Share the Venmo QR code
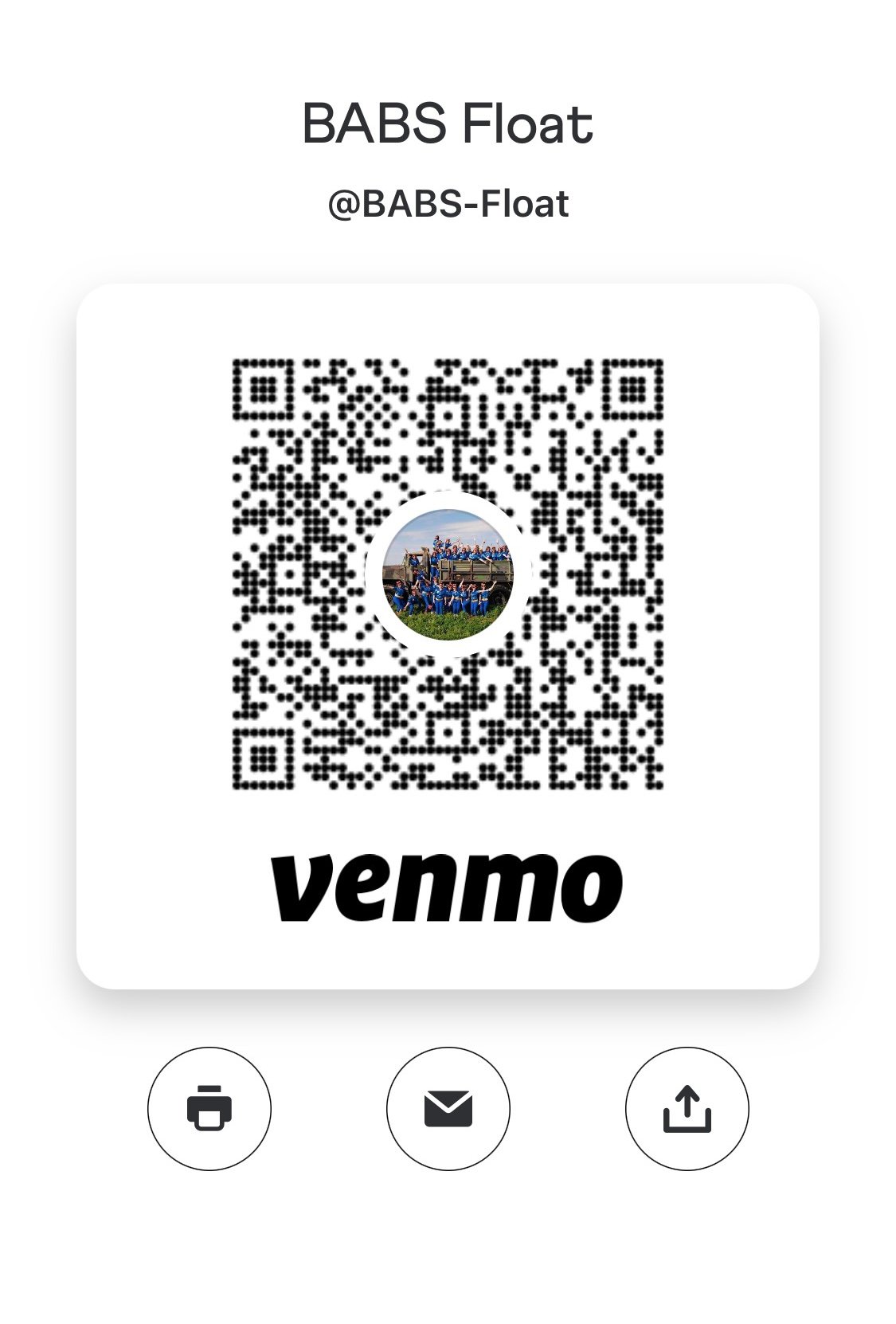The image size is (896, 1324). point(687,1108)
